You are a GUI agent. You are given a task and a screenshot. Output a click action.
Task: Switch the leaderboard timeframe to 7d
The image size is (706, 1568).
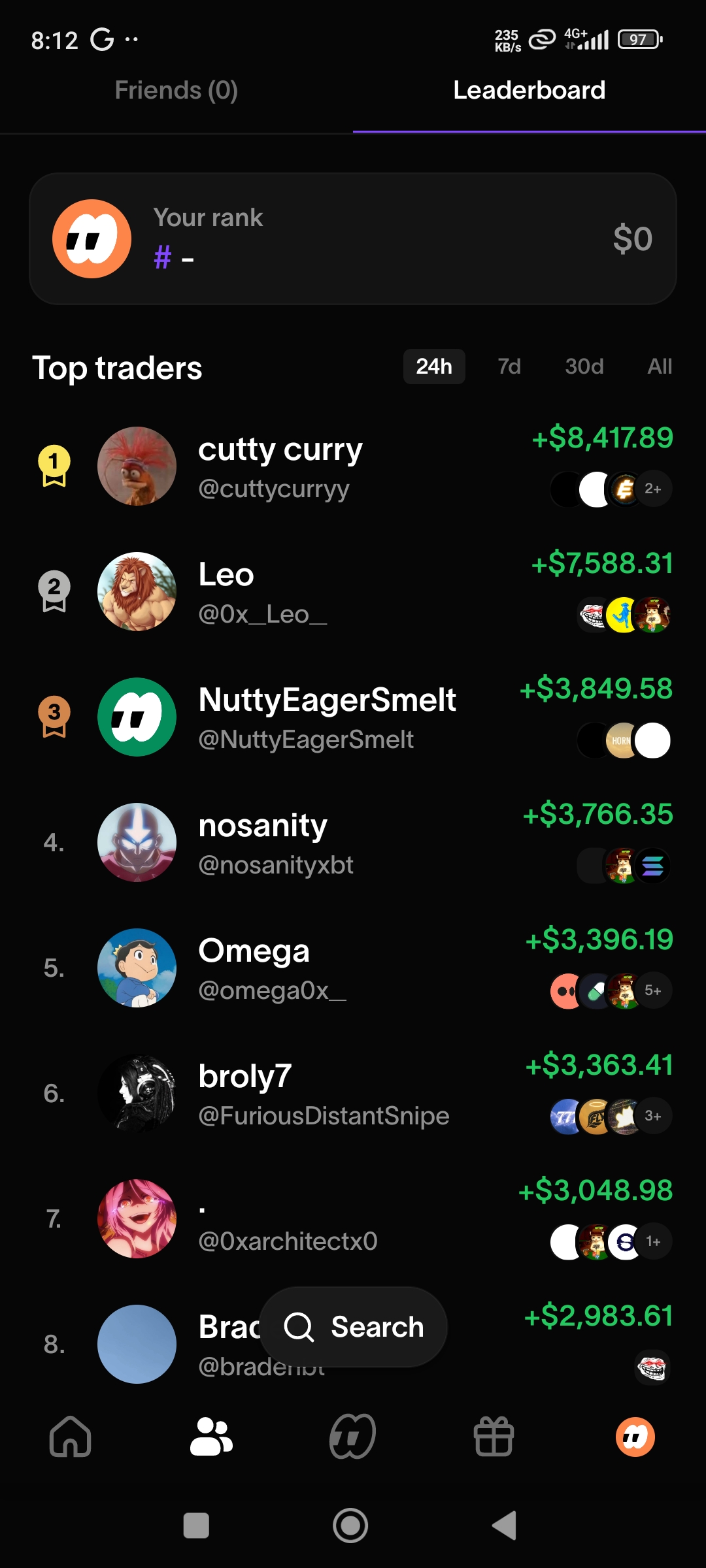point(509,367)
